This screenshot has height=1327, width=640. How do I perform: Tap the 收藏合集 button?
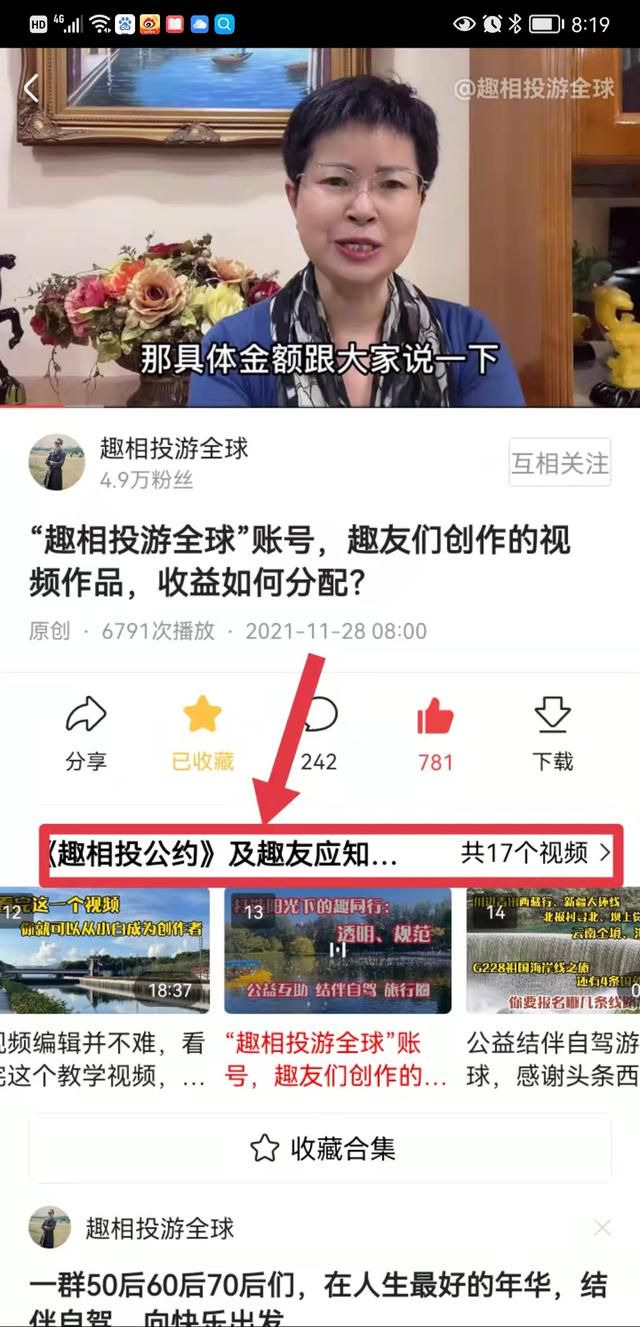[x=320, y=1148]
